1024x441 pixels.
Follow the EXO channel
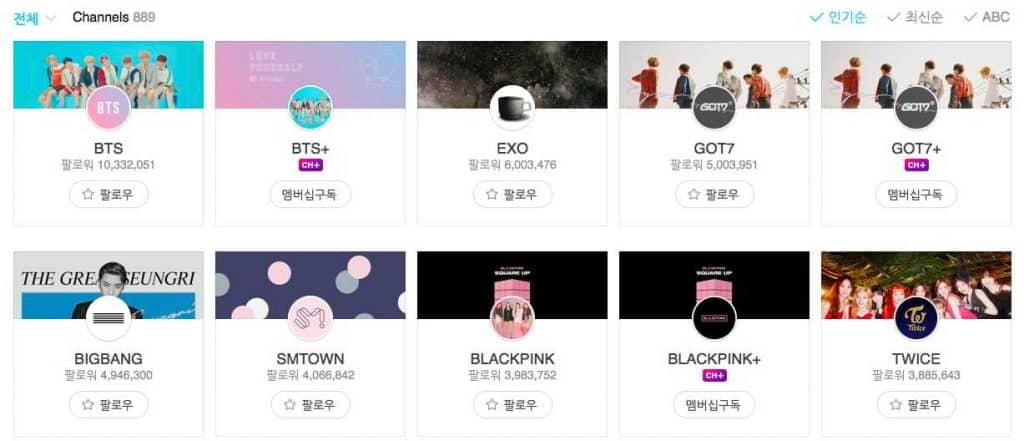512,194
